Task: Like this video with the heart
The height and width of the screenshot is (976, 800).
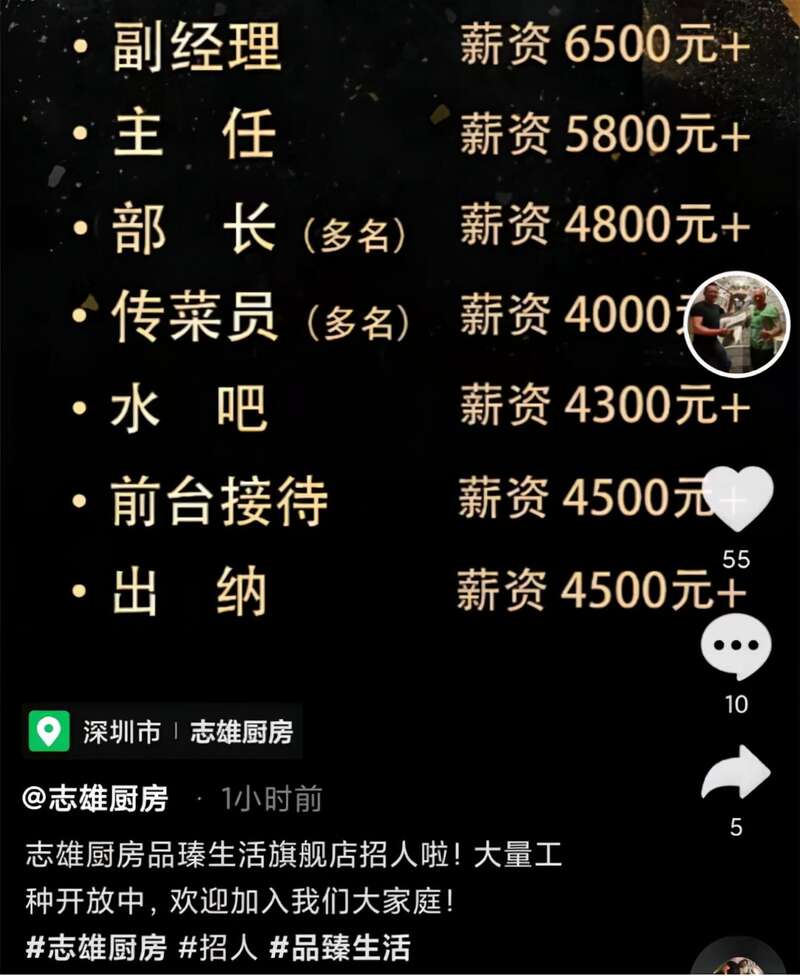Action: (737, 498)
